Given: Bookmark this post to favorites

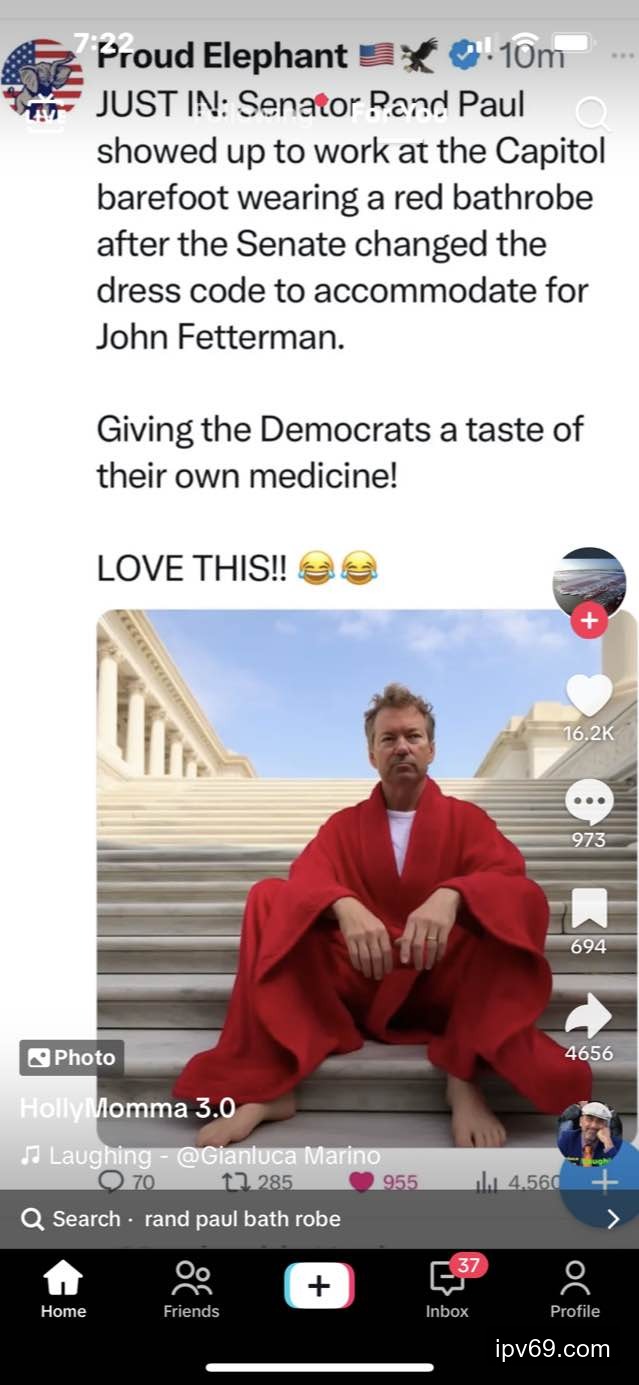Looking at the screenshot, I should [x=588, y=908].
